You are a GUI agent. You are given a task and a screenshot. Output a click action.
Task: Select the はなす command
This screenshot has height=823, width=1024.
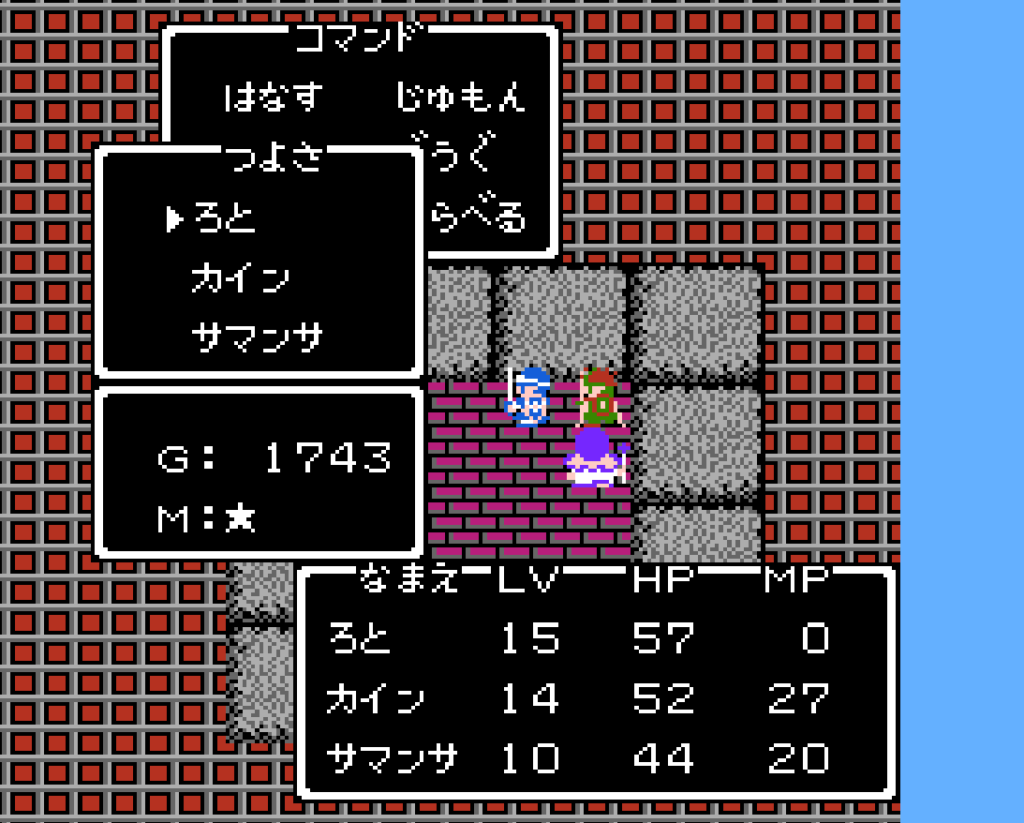click(x=274, y=98)
